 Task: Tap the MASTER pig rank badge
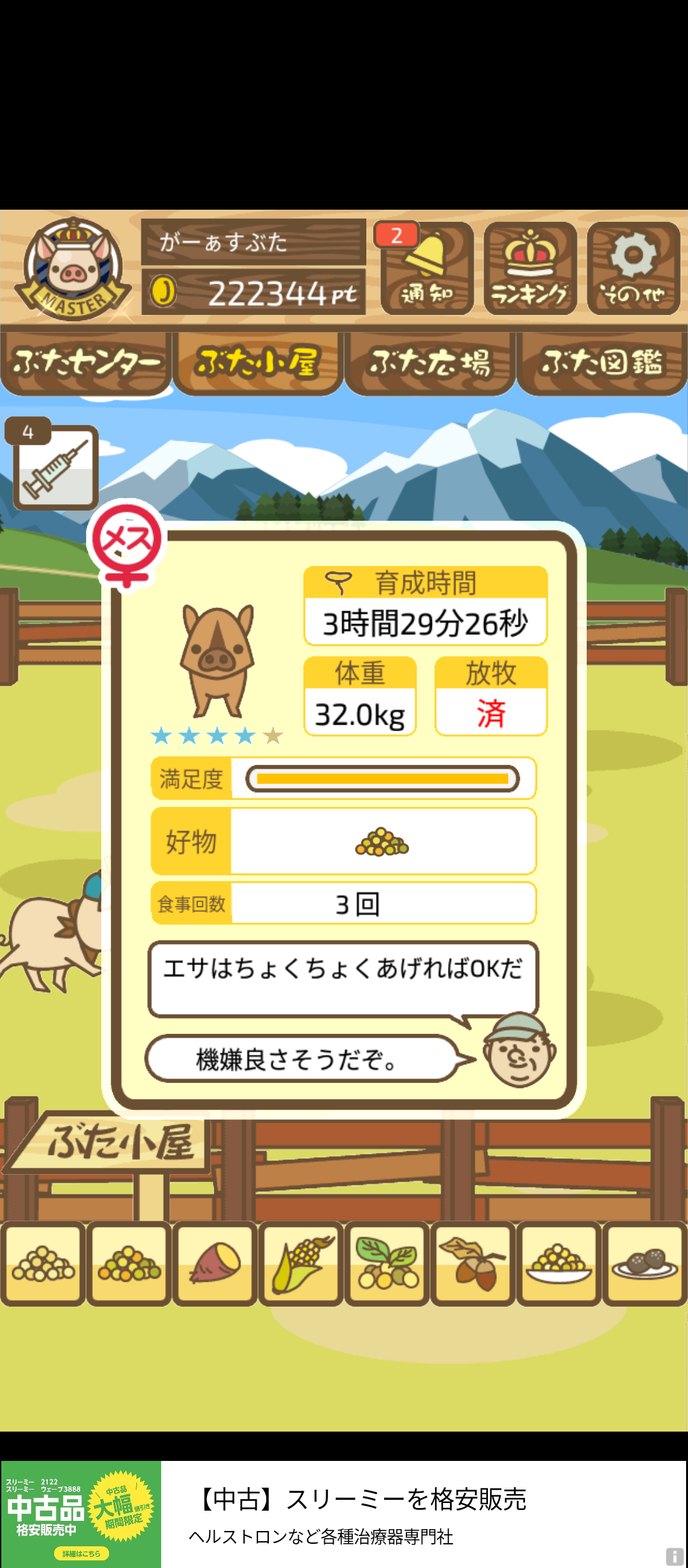click(x=72, y=269)
